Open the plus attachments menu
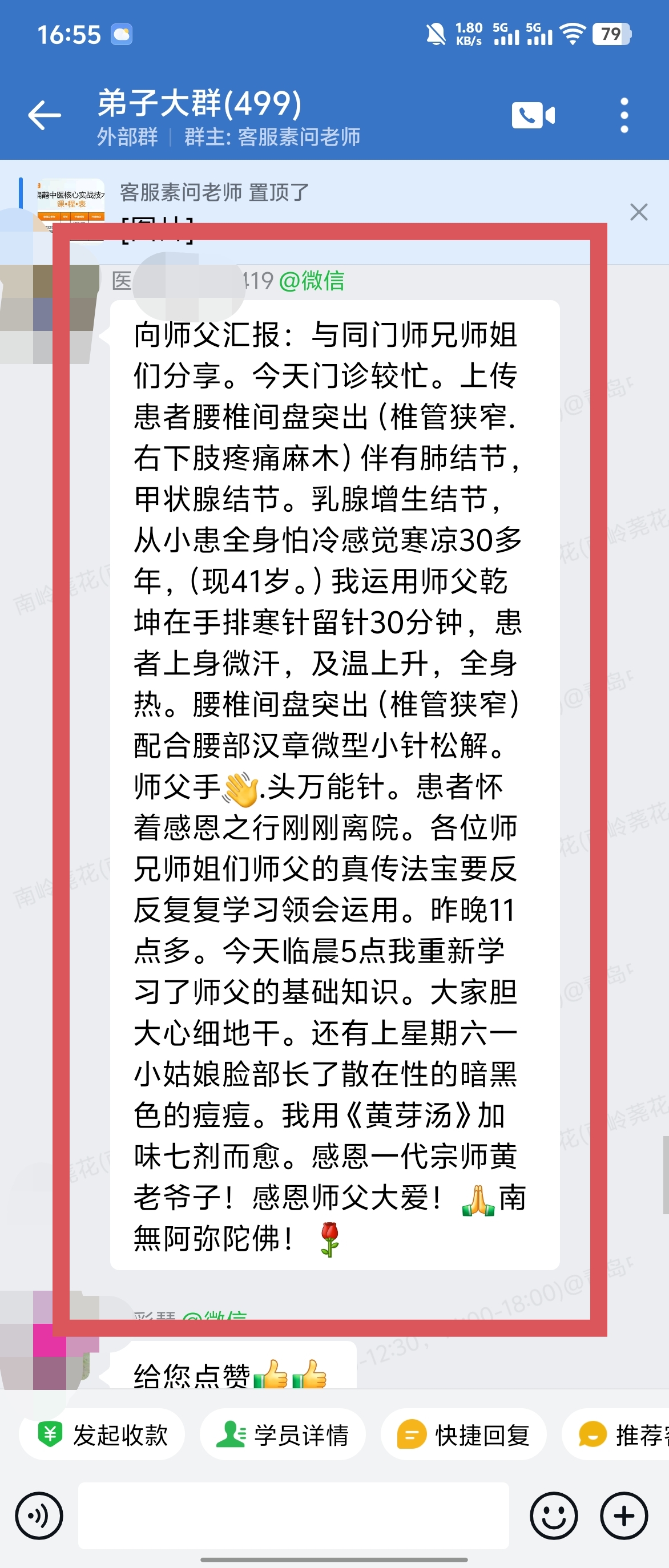The image size is (669, 1568). [624, 1516]
